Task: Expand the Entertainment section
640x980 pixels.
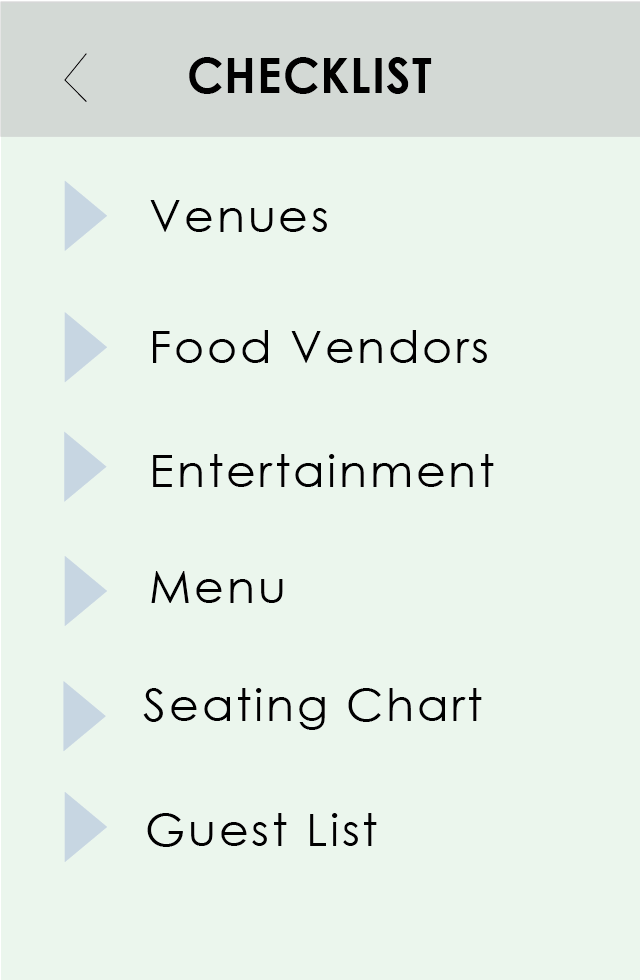Action: click(85, 467)
